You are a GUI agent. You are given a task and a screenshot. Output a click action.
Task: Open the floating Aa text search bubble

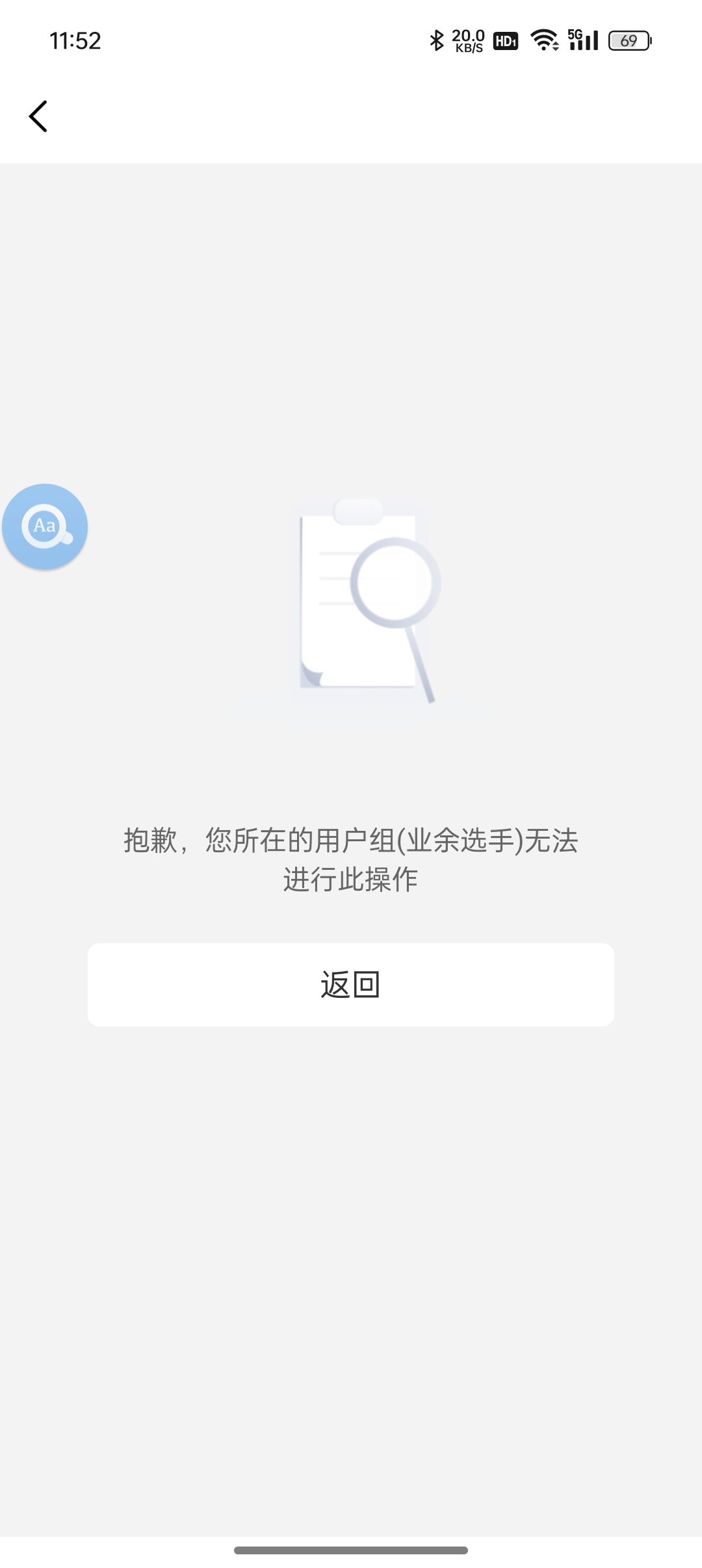coord(45,526)
